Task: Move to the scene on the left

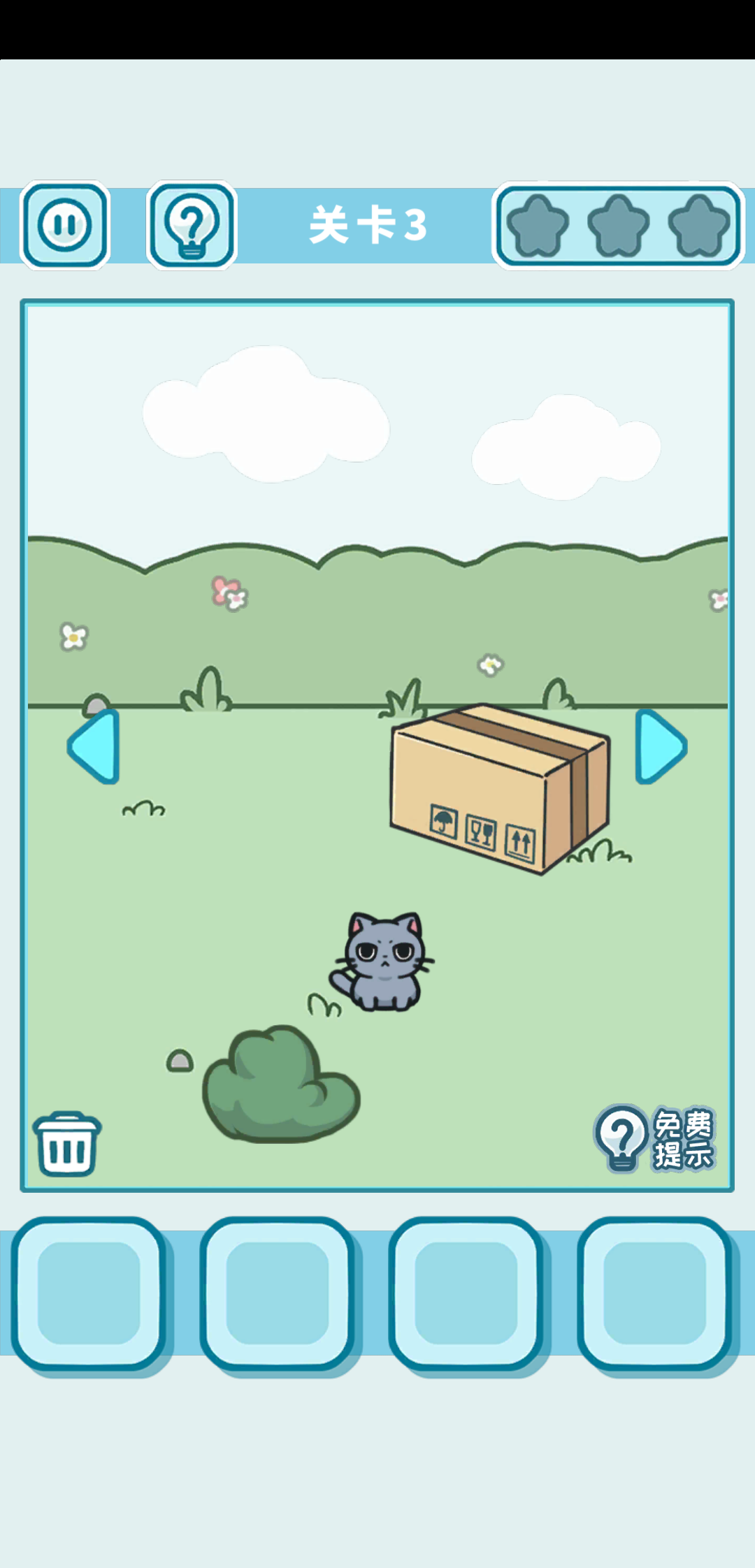Action: pos(94,746)
